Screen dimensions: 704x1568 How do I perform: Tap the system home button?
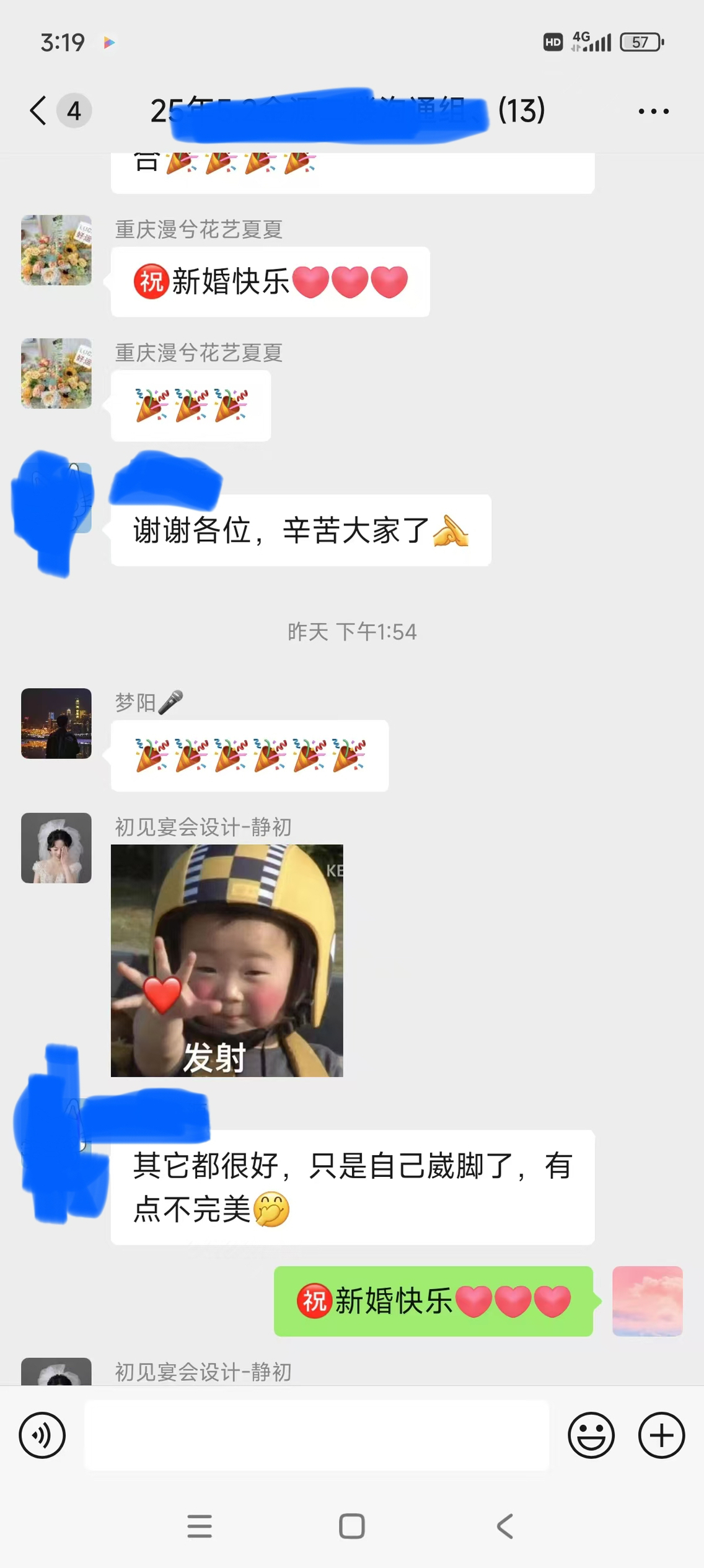click(351, 1526)
